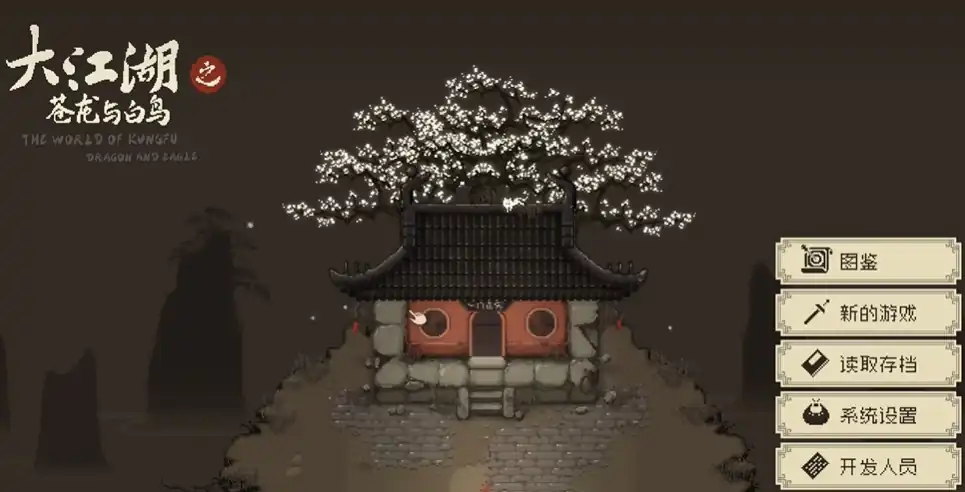Viewport: 965px width, 492px height.
Task: Open 系统设置 system settings
Action: (x=867, y=416)
